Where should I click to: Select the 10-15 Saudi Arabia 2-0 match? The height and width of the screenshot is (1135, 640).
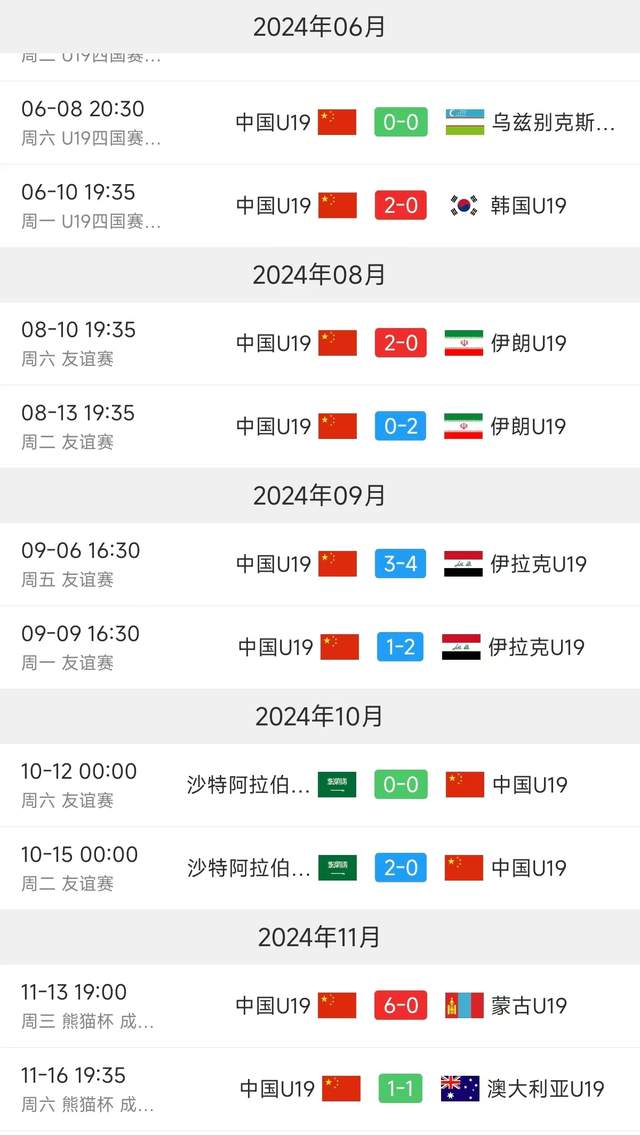320,868
